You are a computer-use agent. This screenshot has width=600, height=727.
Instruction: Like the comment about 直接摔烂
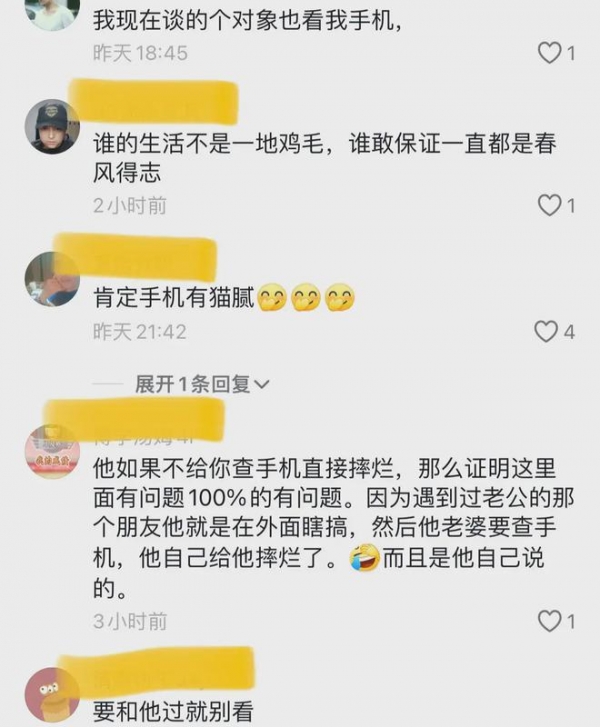tap(549, 621)
